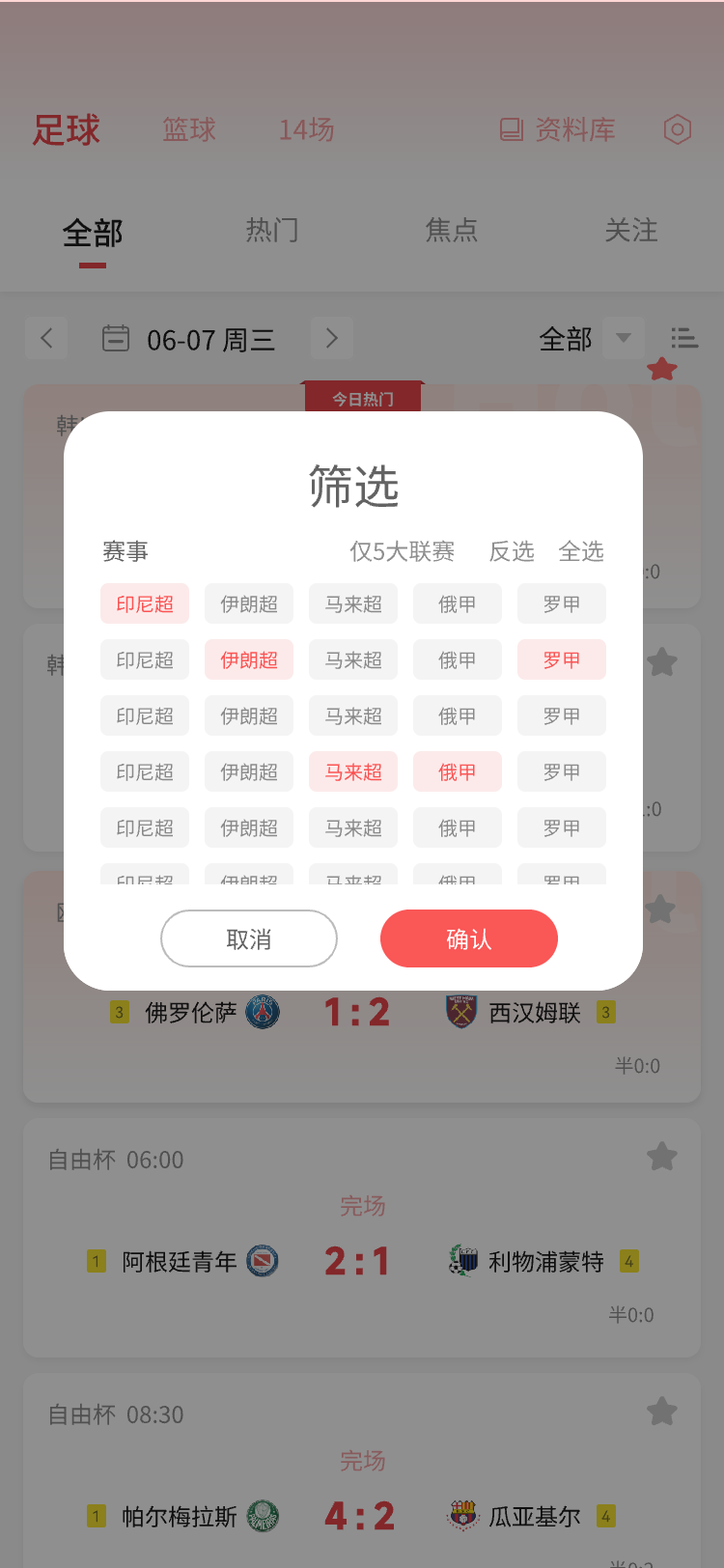This screenshot has height=1568, width=724.
Task: Choose 仅5大联赛 filter option
Action: pos(403,551)
